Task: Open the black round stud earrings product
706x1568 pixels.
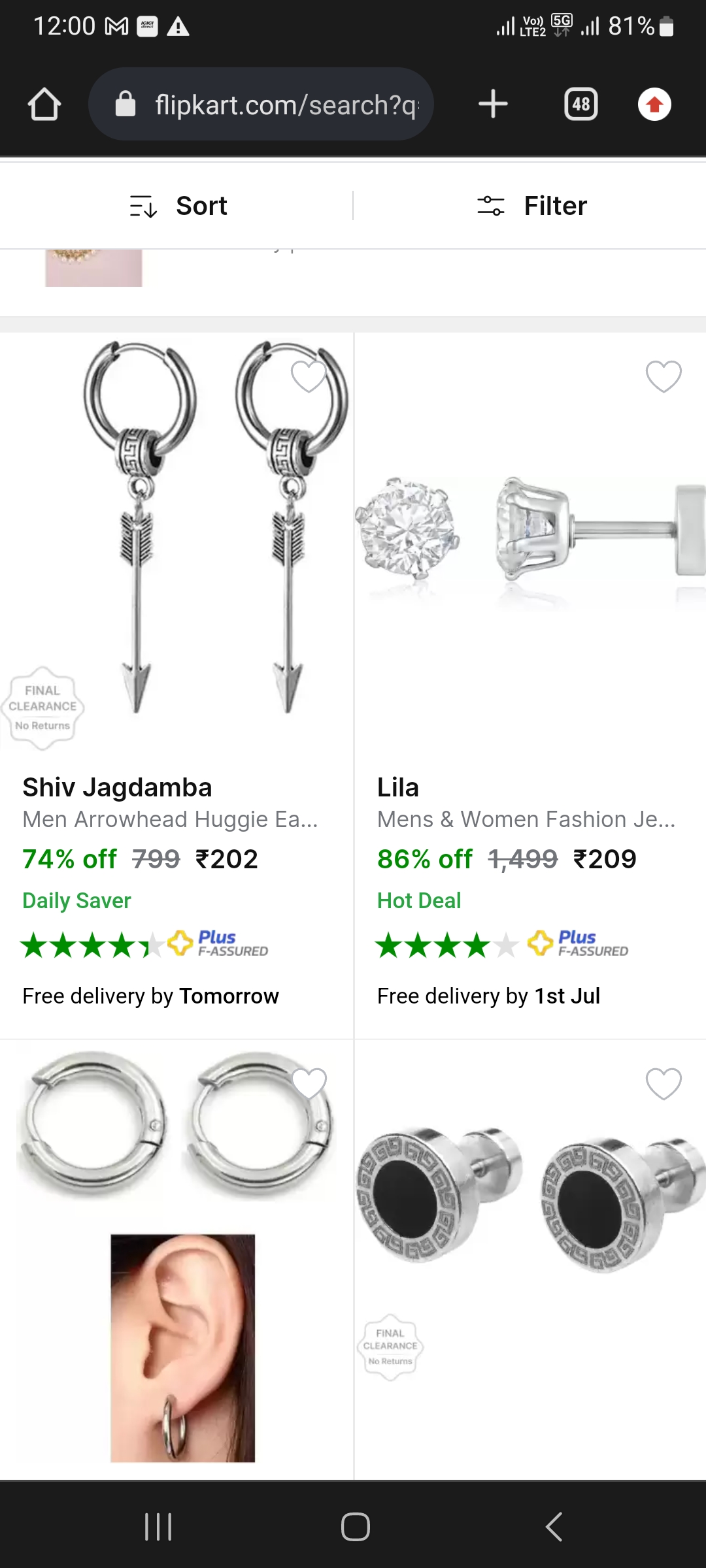Action: coord(529,1202)
